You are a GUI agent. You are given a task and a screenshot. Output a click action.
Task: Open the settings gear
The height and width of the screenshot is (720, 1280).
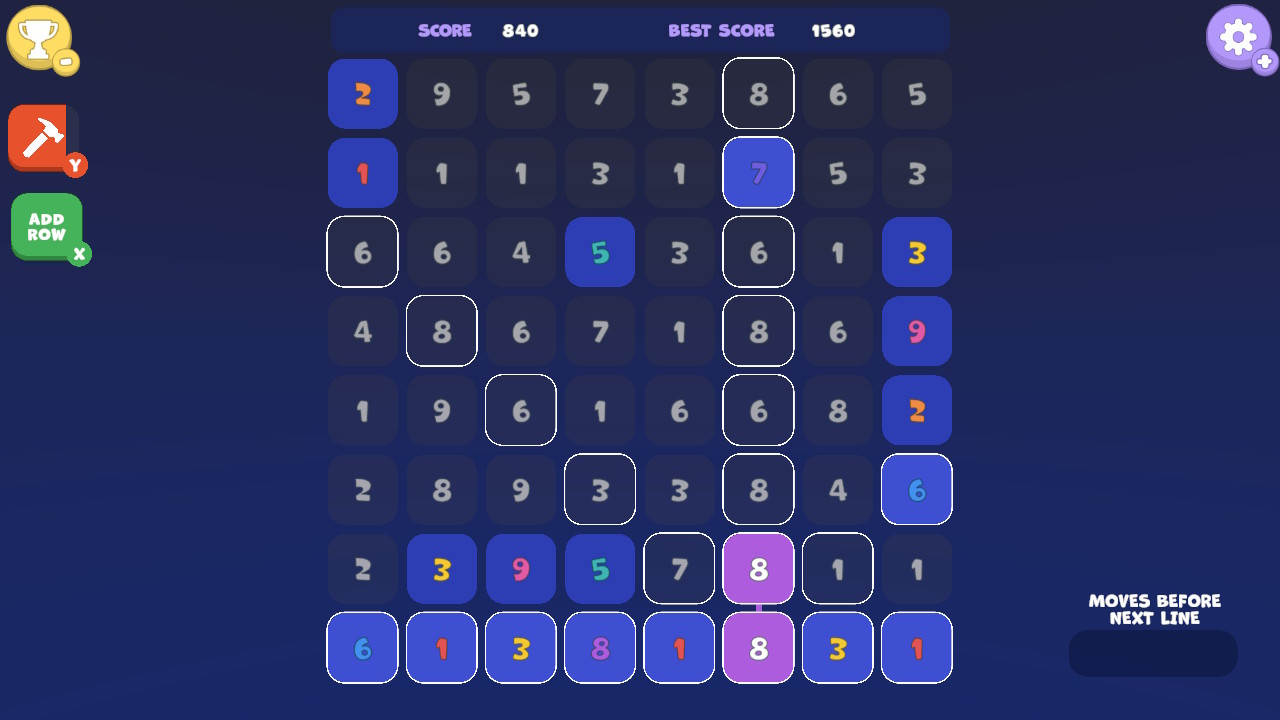pos(1237,37)
